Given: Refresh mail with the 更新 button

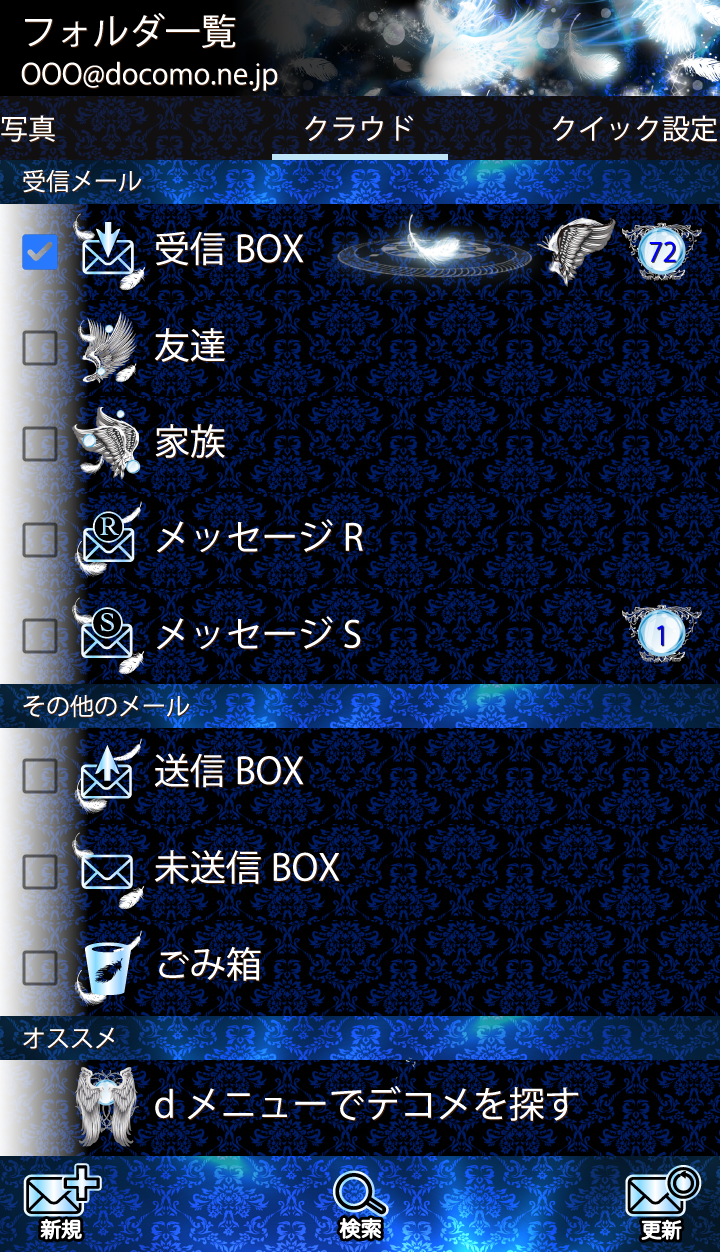Looking at the screenshot, I should tap(661, 1205).
